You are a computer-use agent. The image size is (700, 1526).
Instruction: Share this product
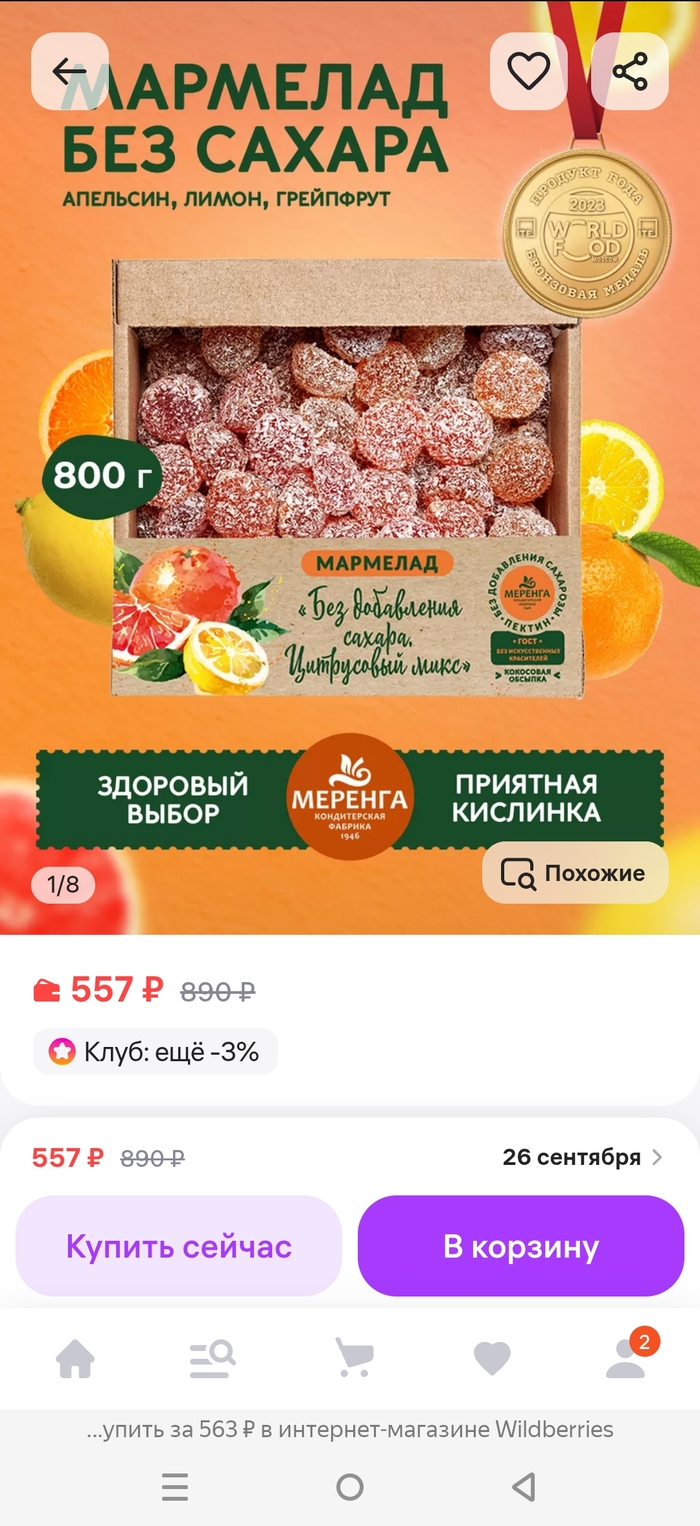coord(629,71)
